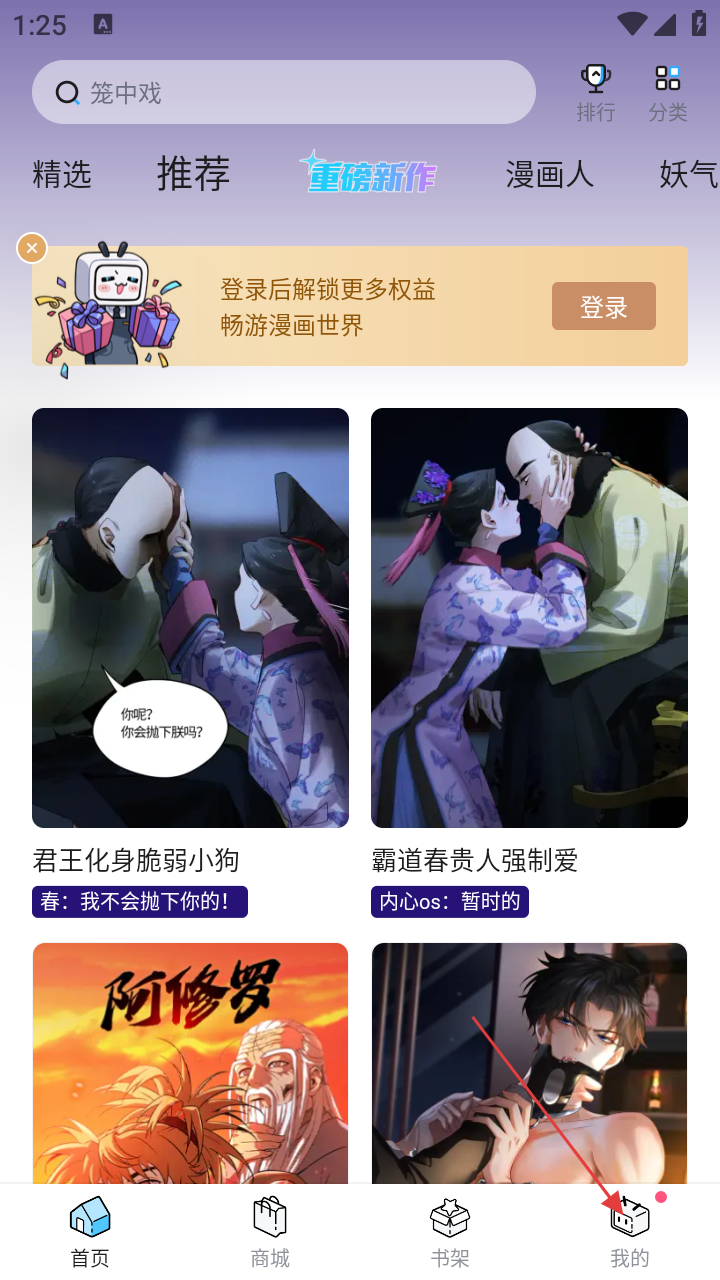The image size is (720, 1280).
Task: Open the comic with the dark-haired man
Action: pos(529,1060)
